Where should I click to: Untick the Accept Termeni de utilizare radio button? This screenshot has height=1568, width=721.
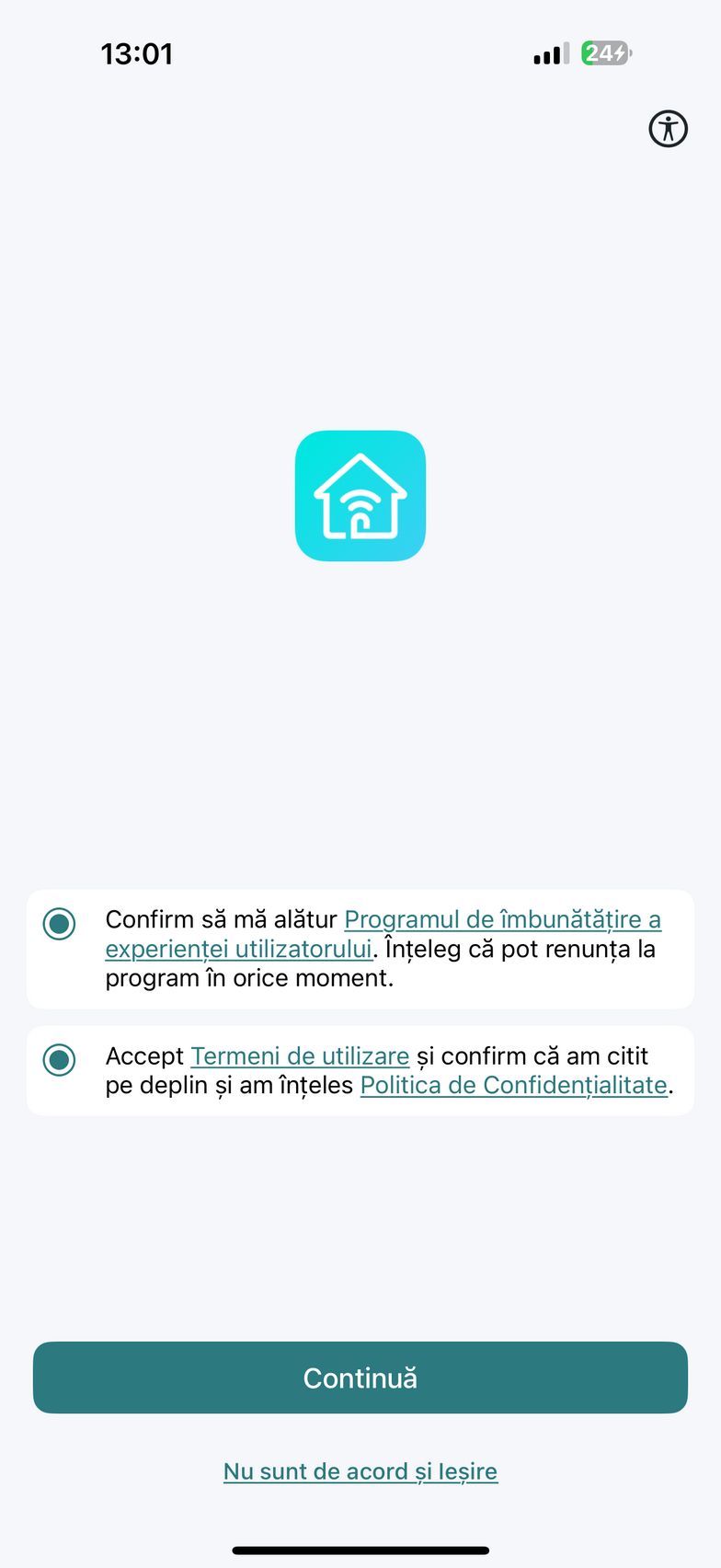(x=60, y=1059)
